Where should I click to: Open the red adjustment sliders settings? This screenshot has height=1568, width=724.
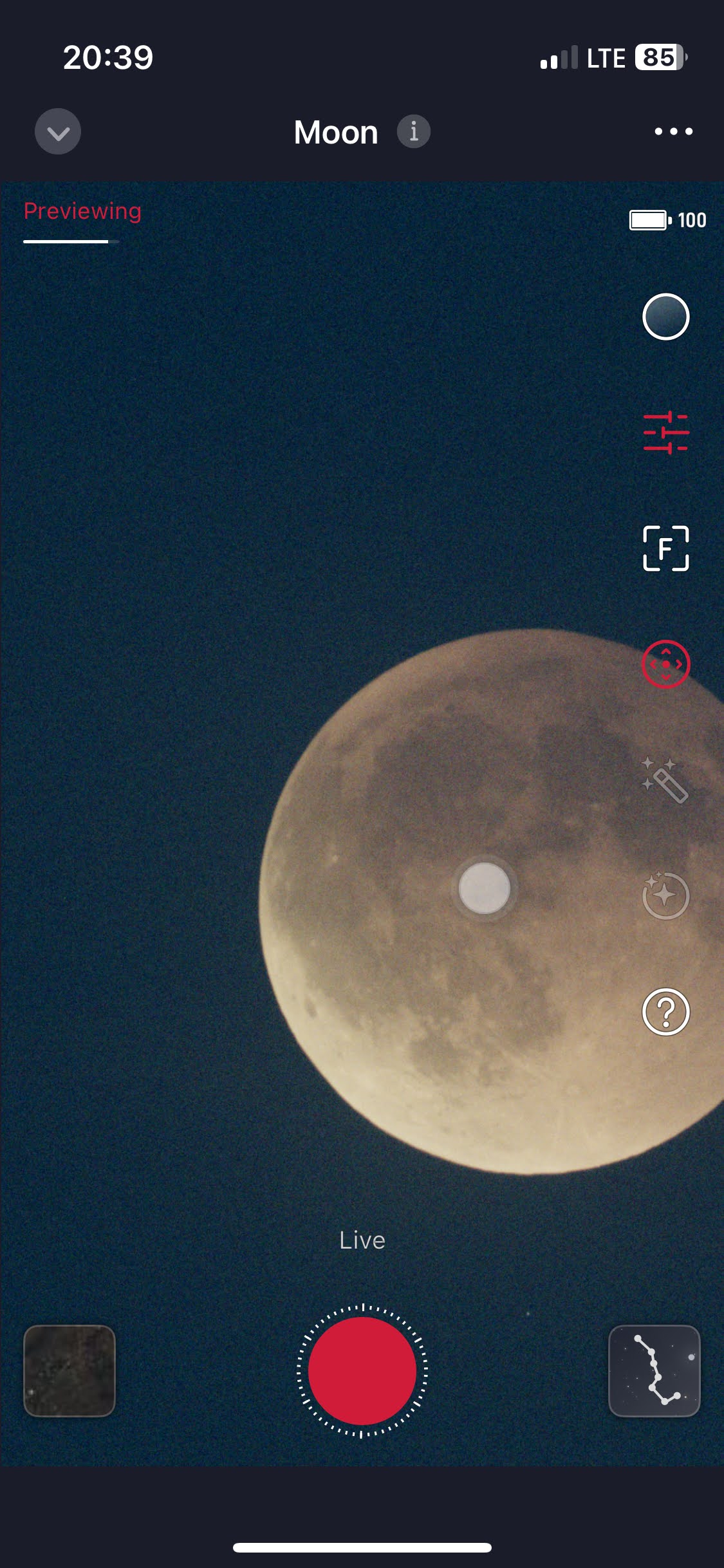click(666, 433)
